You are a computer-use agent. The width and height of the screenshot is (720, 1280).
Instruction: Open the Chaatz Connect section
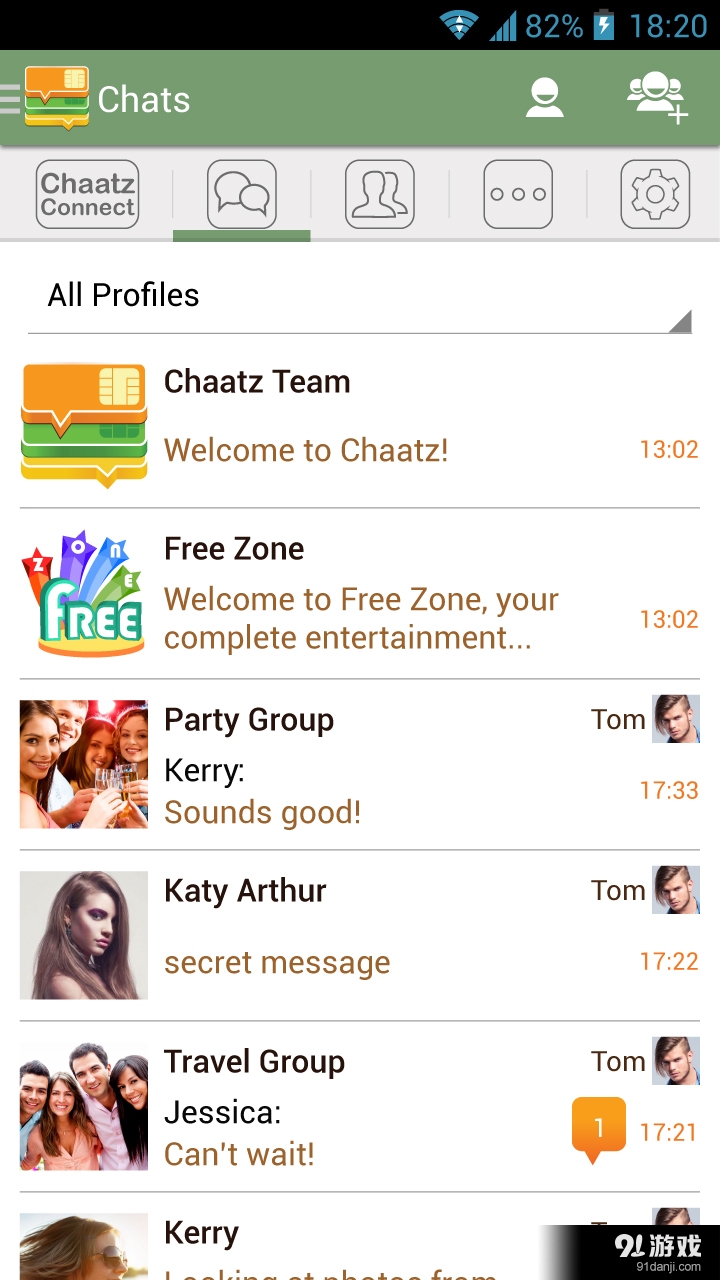point(86,193)
